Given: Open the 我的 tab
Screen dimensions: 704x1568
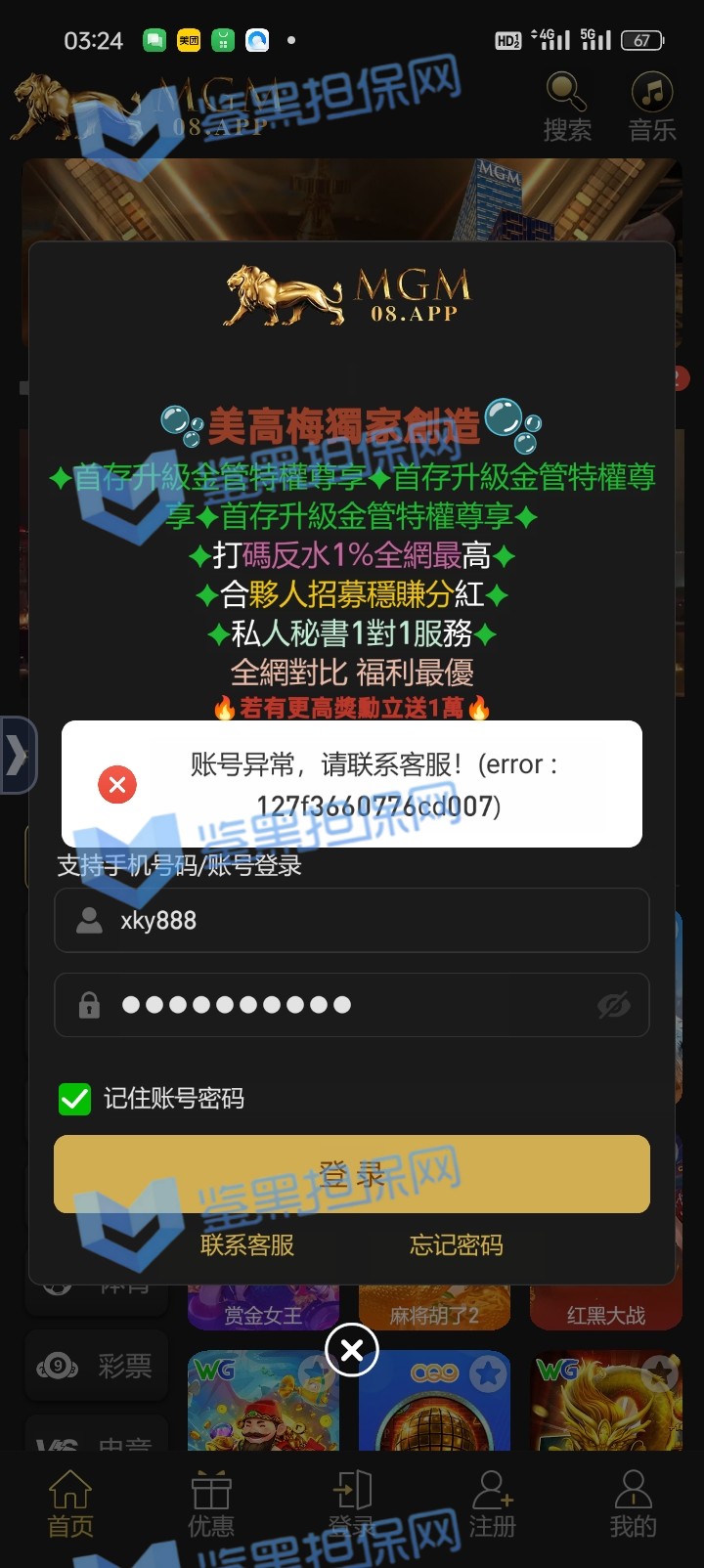Looking at the screenshot, I should (633, 1503).
